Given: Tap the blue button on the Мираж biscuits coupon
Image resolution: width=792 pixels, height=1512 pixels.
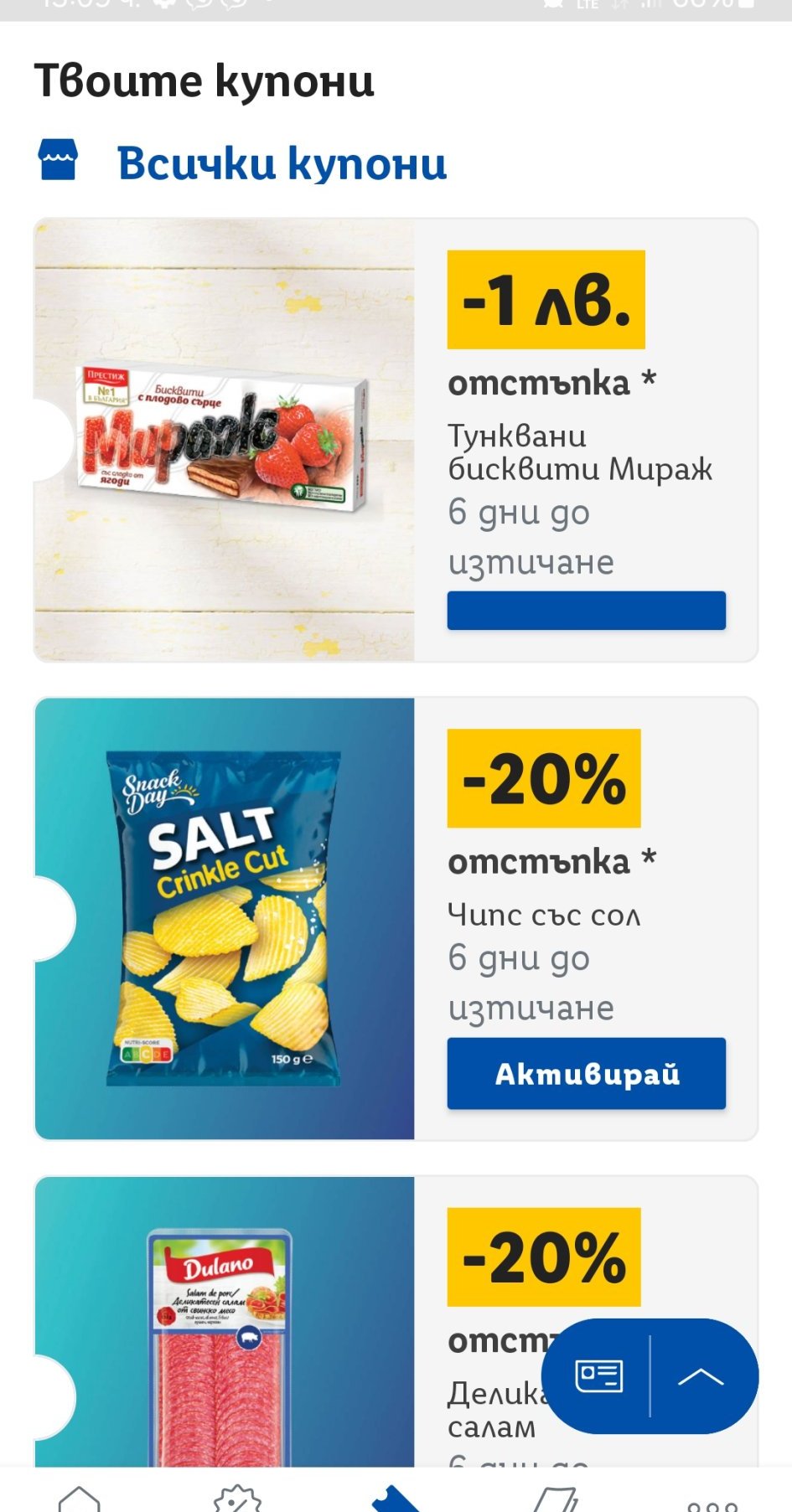Looking at the screenshot, I should (586, 610).
